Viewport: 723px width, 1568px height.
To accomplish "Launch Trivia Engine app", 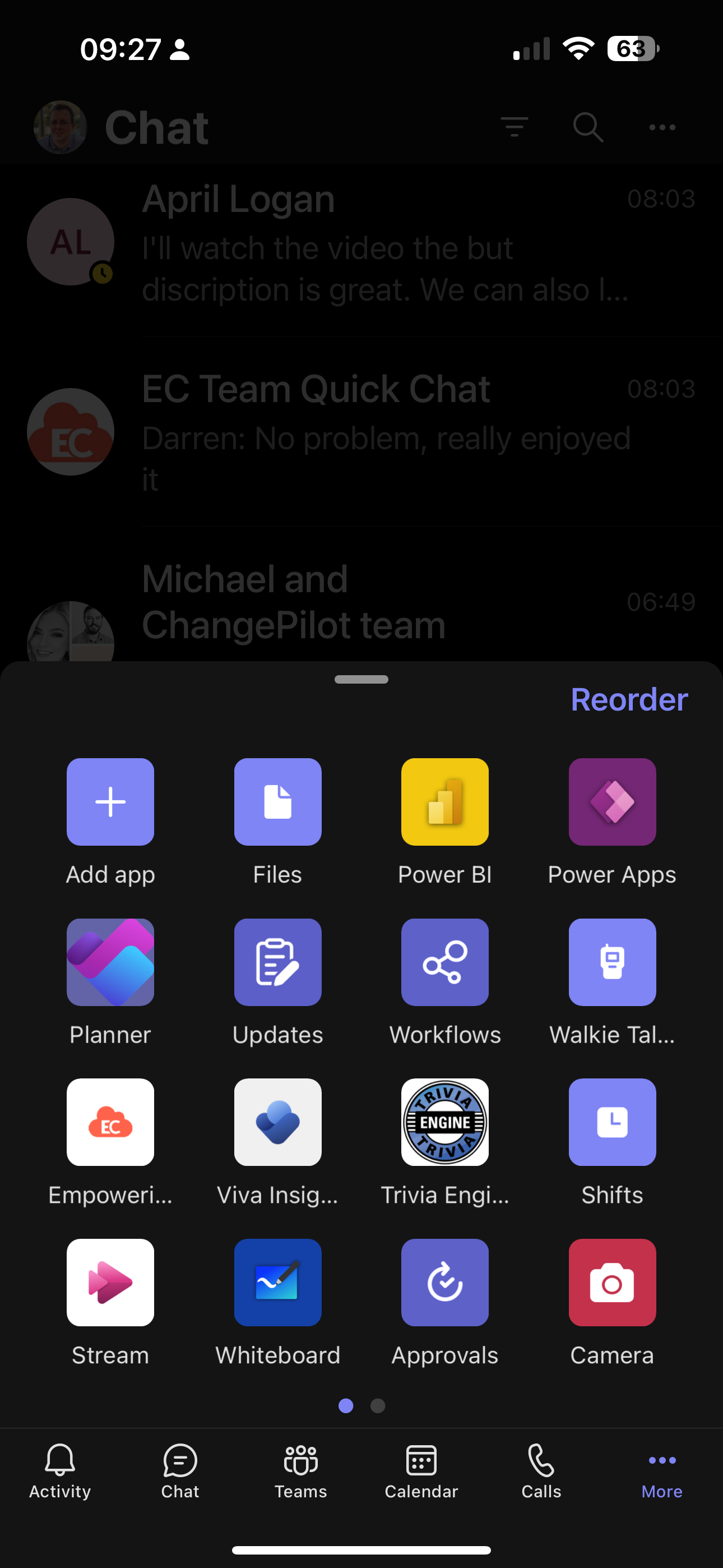I will click(445, 1122).
